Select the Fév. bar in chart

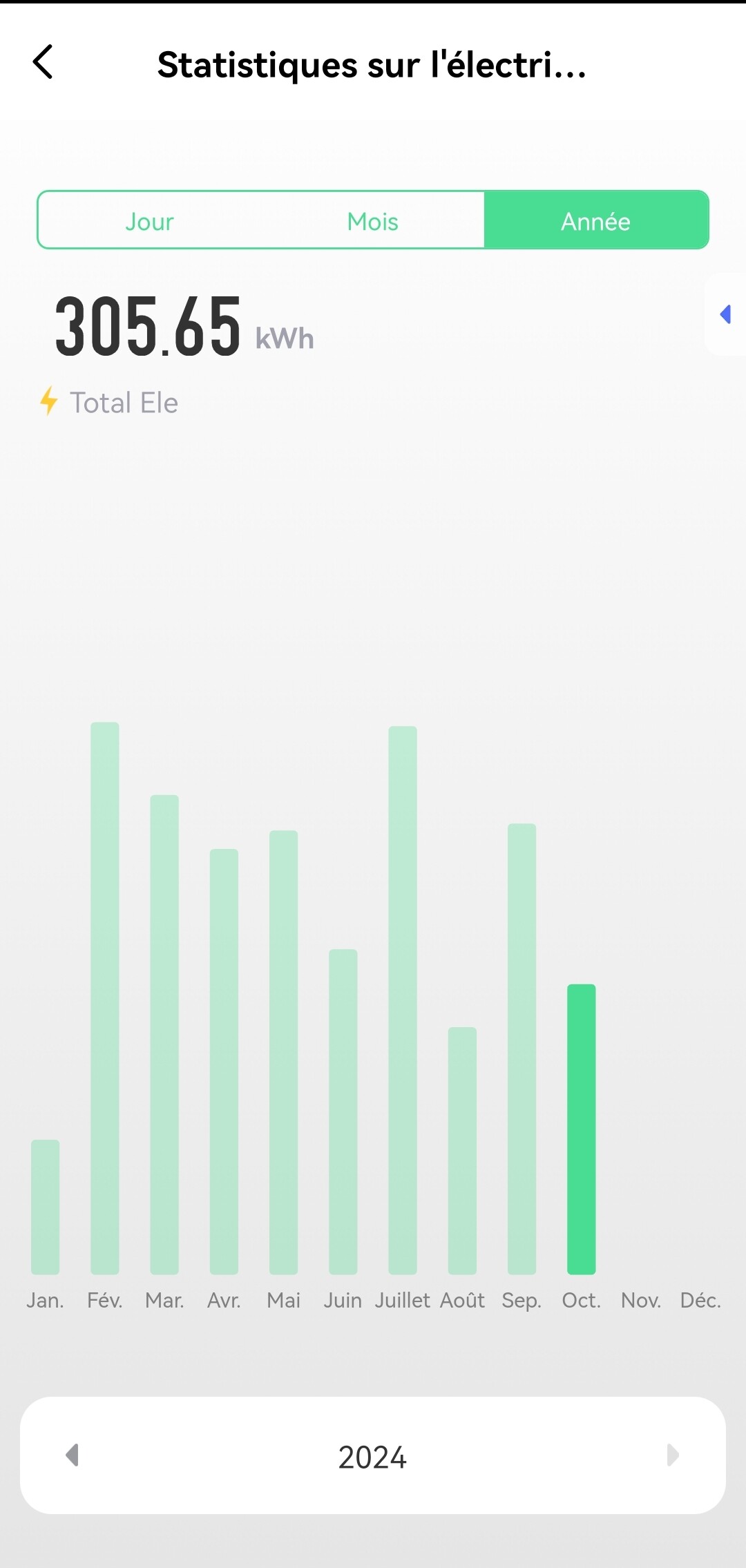105,998
